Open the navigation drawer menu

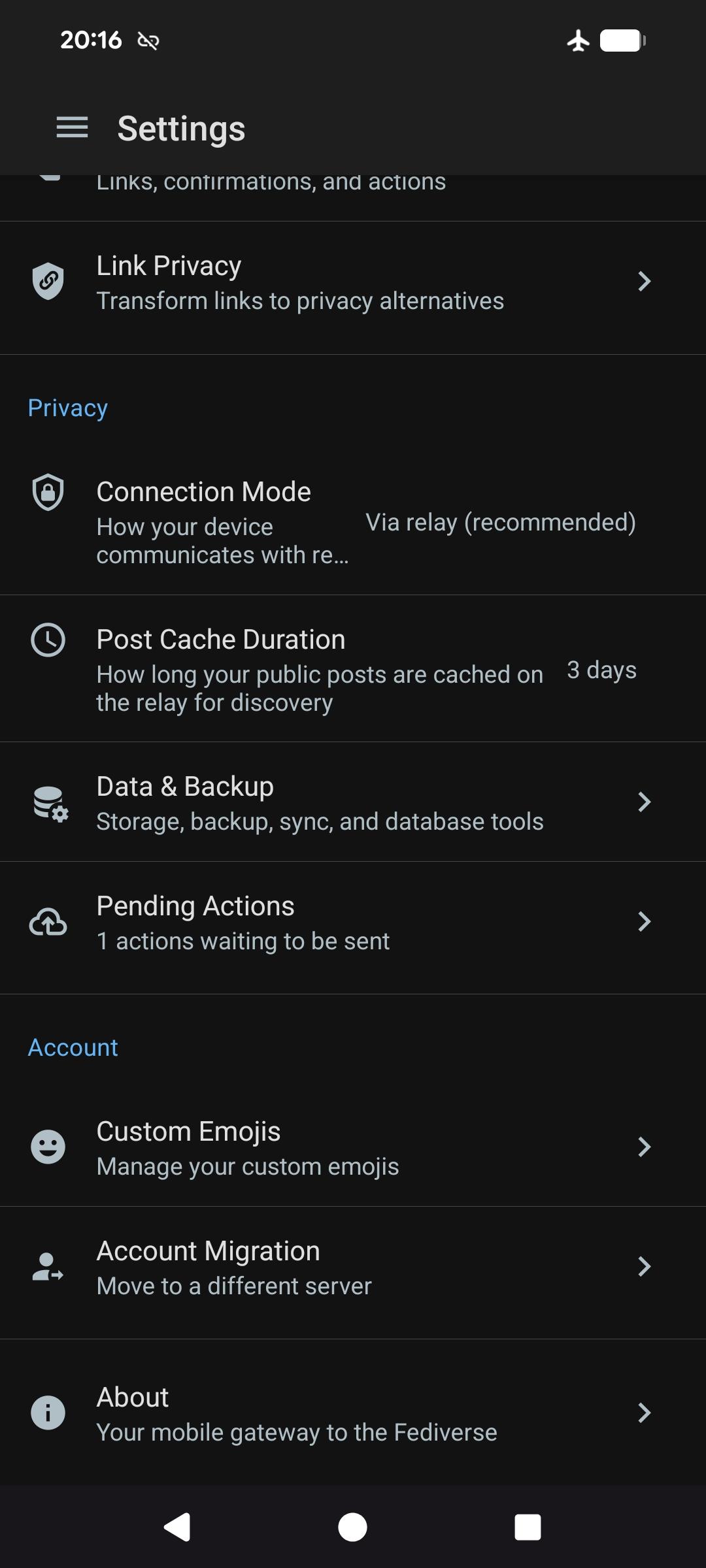(x=72, y=127)
